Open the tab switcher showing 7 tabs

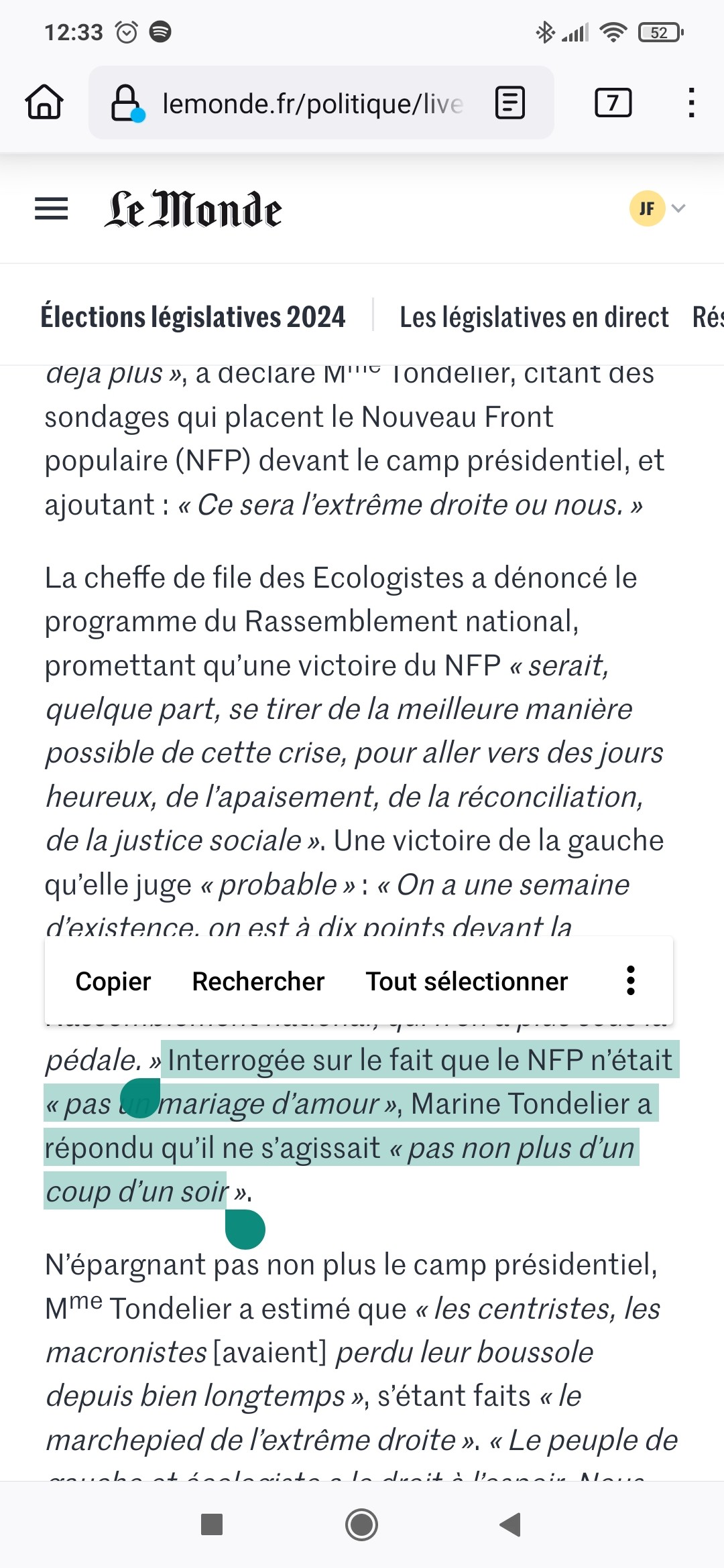tap(613, 103)
